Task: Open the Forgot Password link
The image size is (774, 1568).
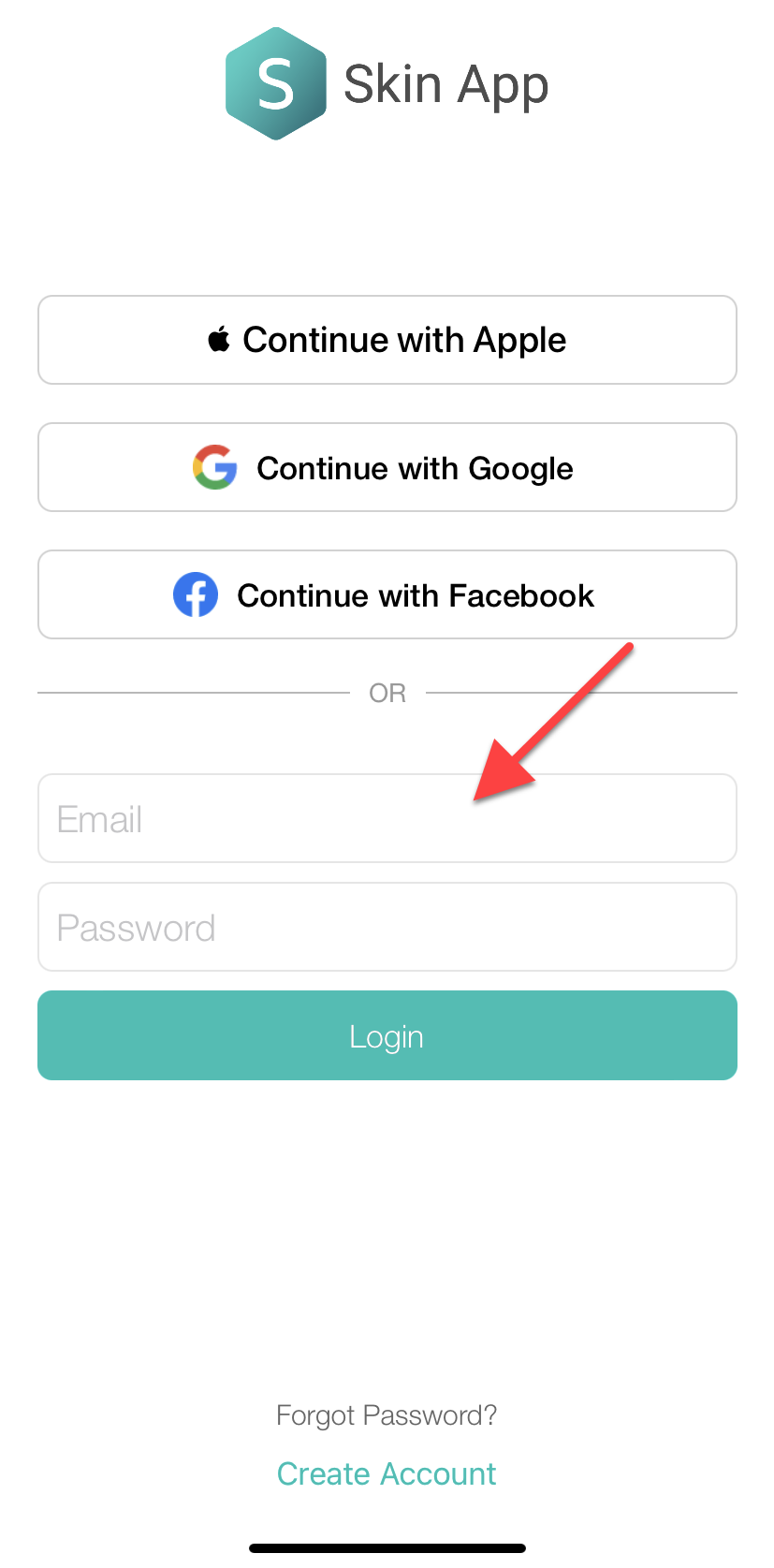Action: pyautogui.click(x=387, y=1415)
